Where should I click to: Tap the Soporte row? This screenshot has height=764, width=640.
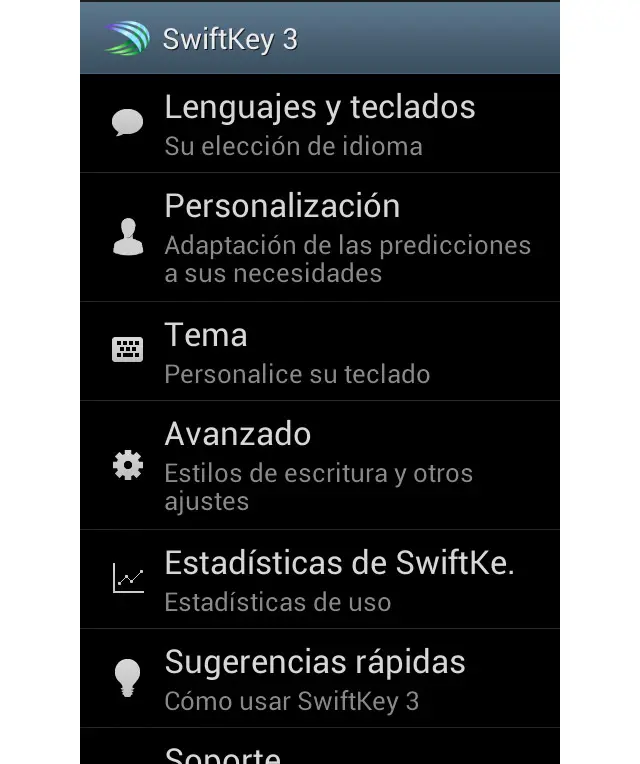[x=320, y=750]
